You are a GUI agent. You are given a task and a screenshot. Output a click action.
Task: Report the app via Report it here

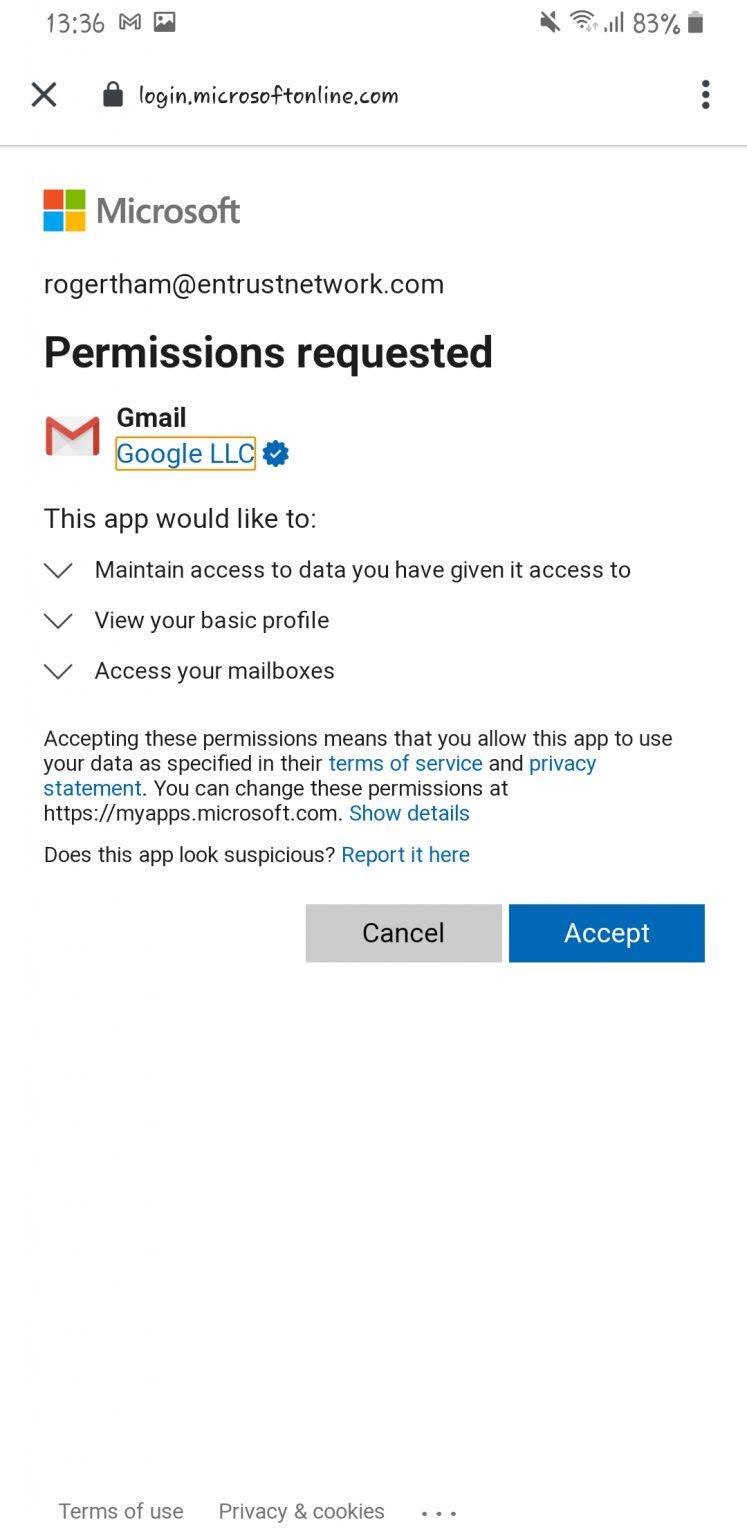click(x=405, y=855)
